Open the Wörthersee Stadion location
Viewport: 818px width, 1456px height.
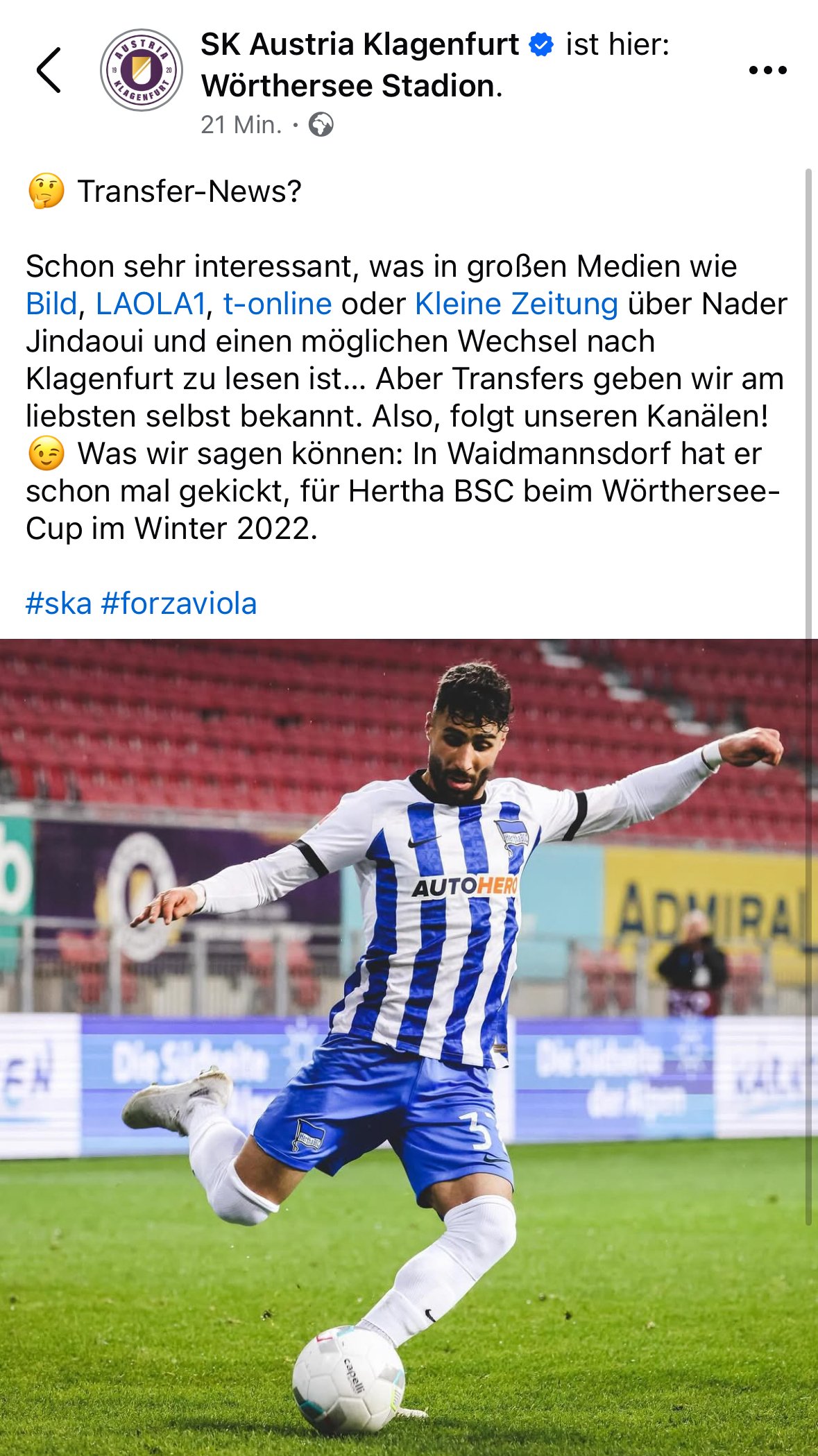(351, 86)
